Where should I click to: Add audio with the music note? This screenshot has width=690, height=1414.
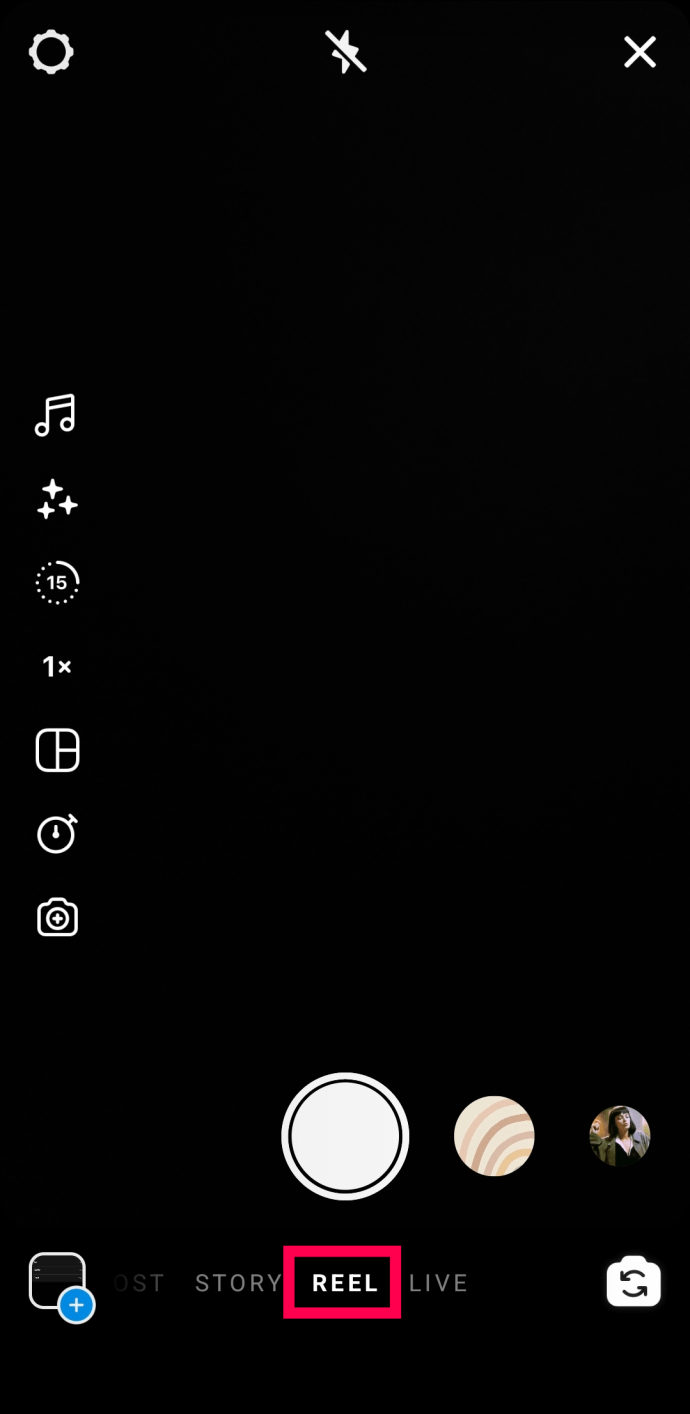(56, 415)
